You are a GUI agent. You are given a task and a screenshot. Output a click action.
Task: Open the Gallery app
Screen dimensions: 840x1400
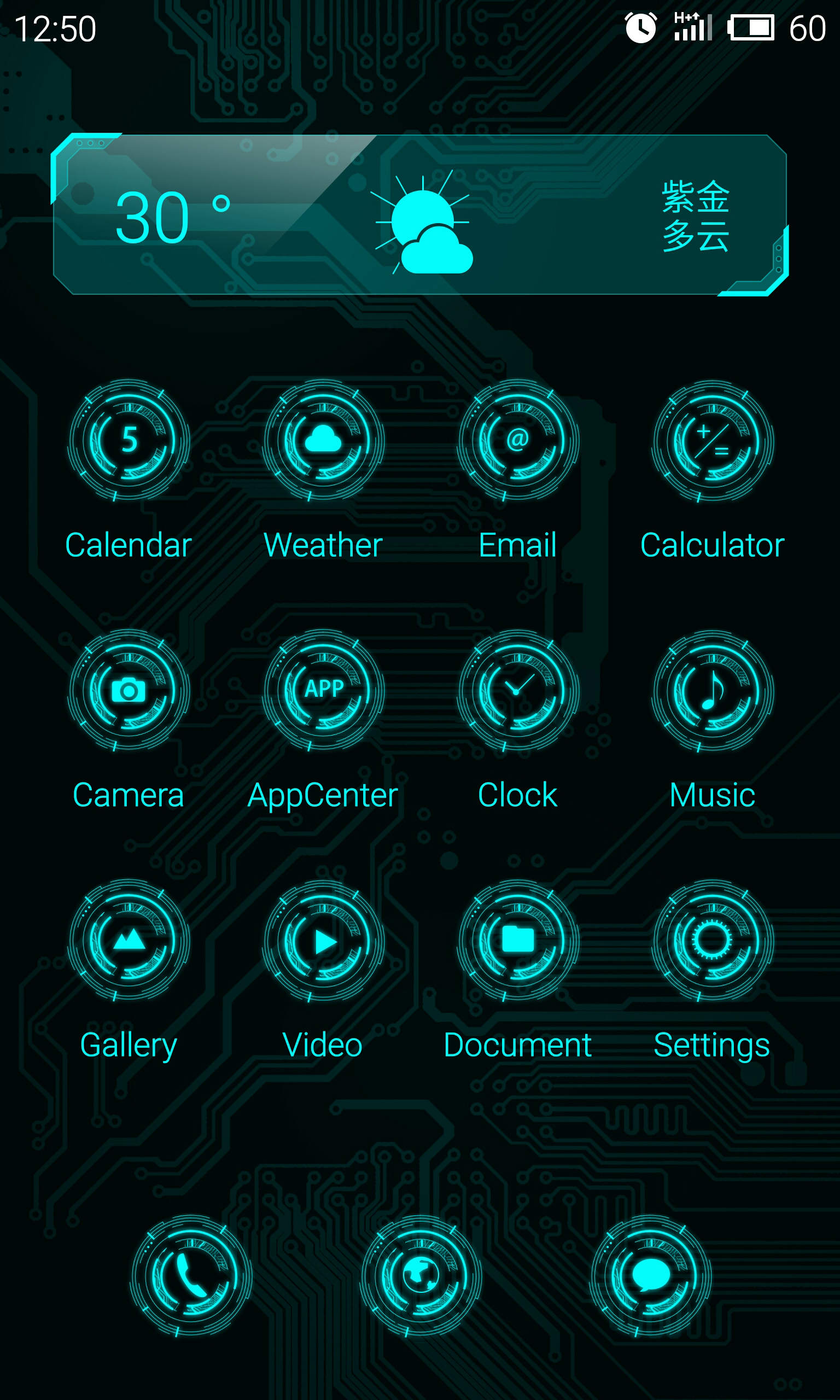point(129,941)
